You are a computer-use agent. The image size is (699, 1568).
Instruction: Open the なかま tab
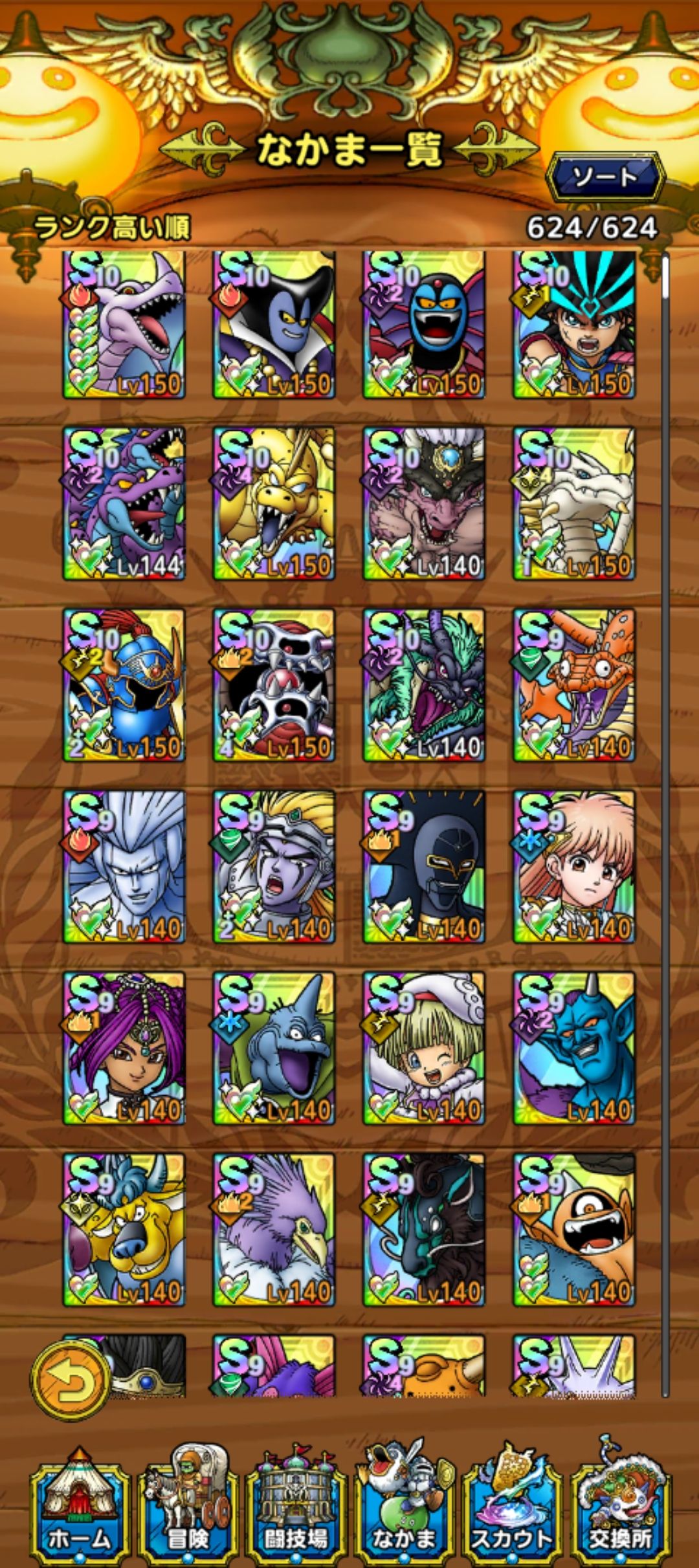coord(404,1514)
